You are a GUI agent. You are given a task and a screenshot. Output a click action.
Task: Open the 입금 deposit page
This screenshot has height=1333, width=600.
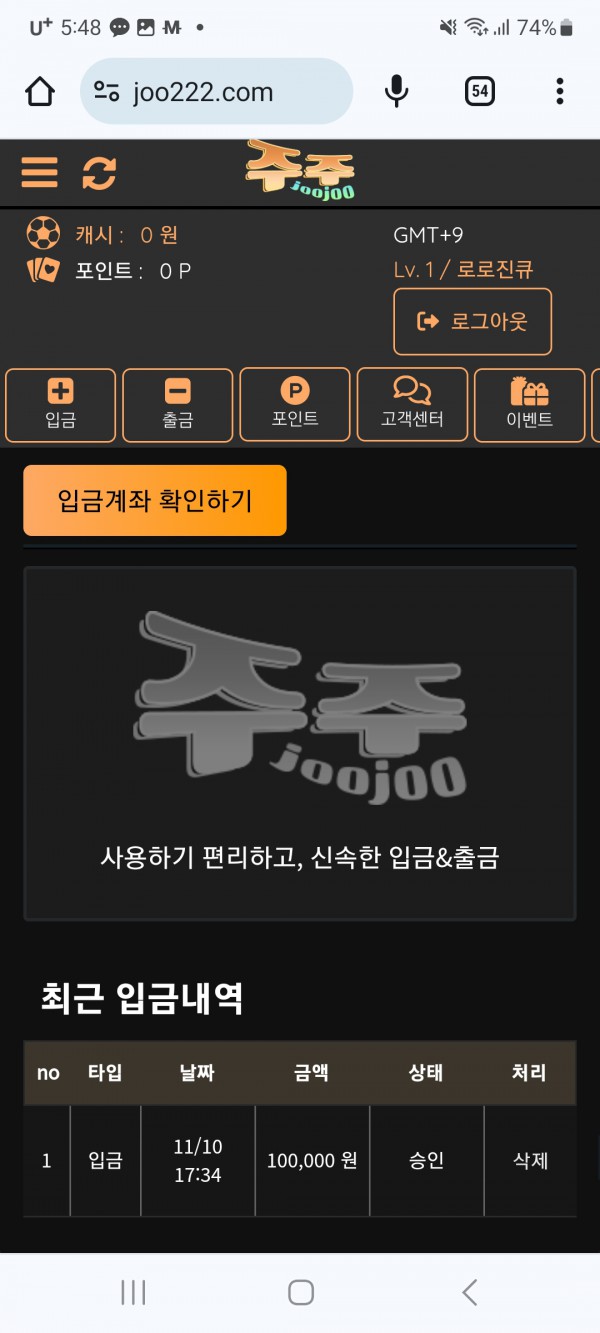61,405
